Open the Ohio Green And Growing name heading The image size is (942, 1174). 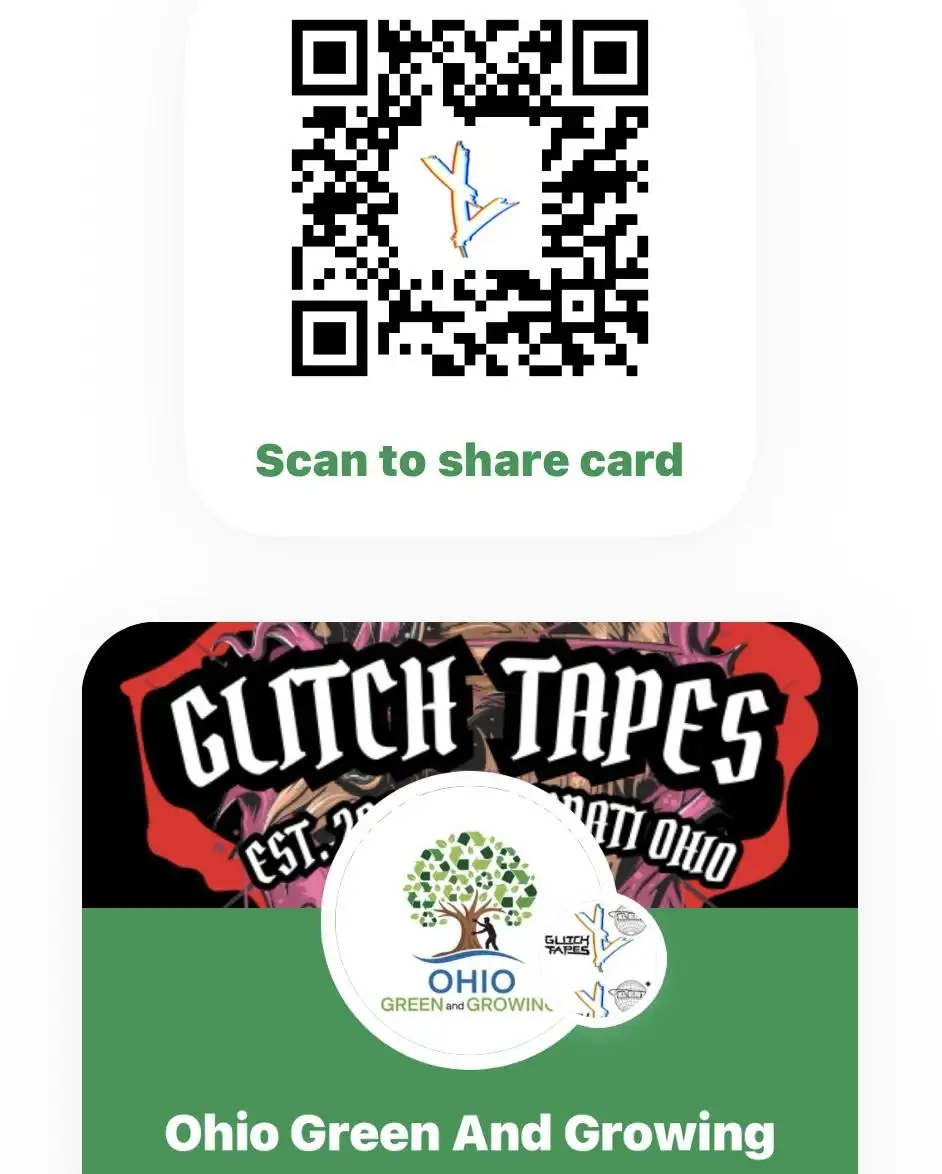pos(471,1133)
